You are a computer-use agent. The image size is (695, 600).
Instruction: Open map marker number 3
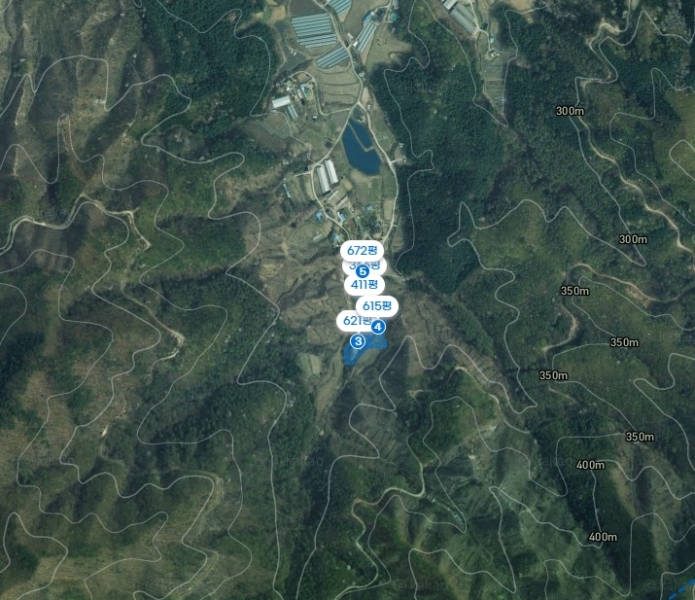[357, 341]
